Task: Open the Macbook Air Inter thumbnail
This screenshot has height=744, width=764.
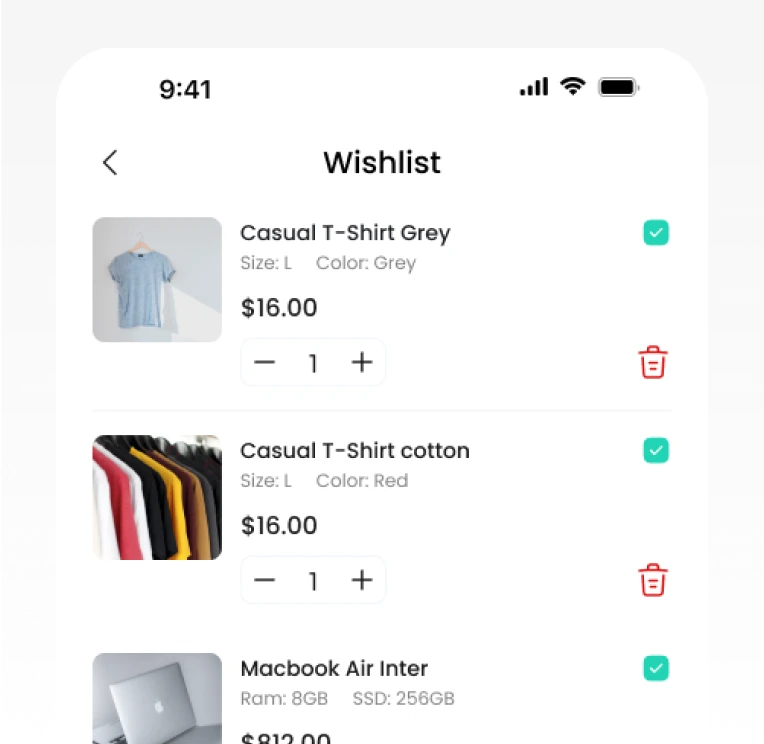Action: (x=157, y=698)
